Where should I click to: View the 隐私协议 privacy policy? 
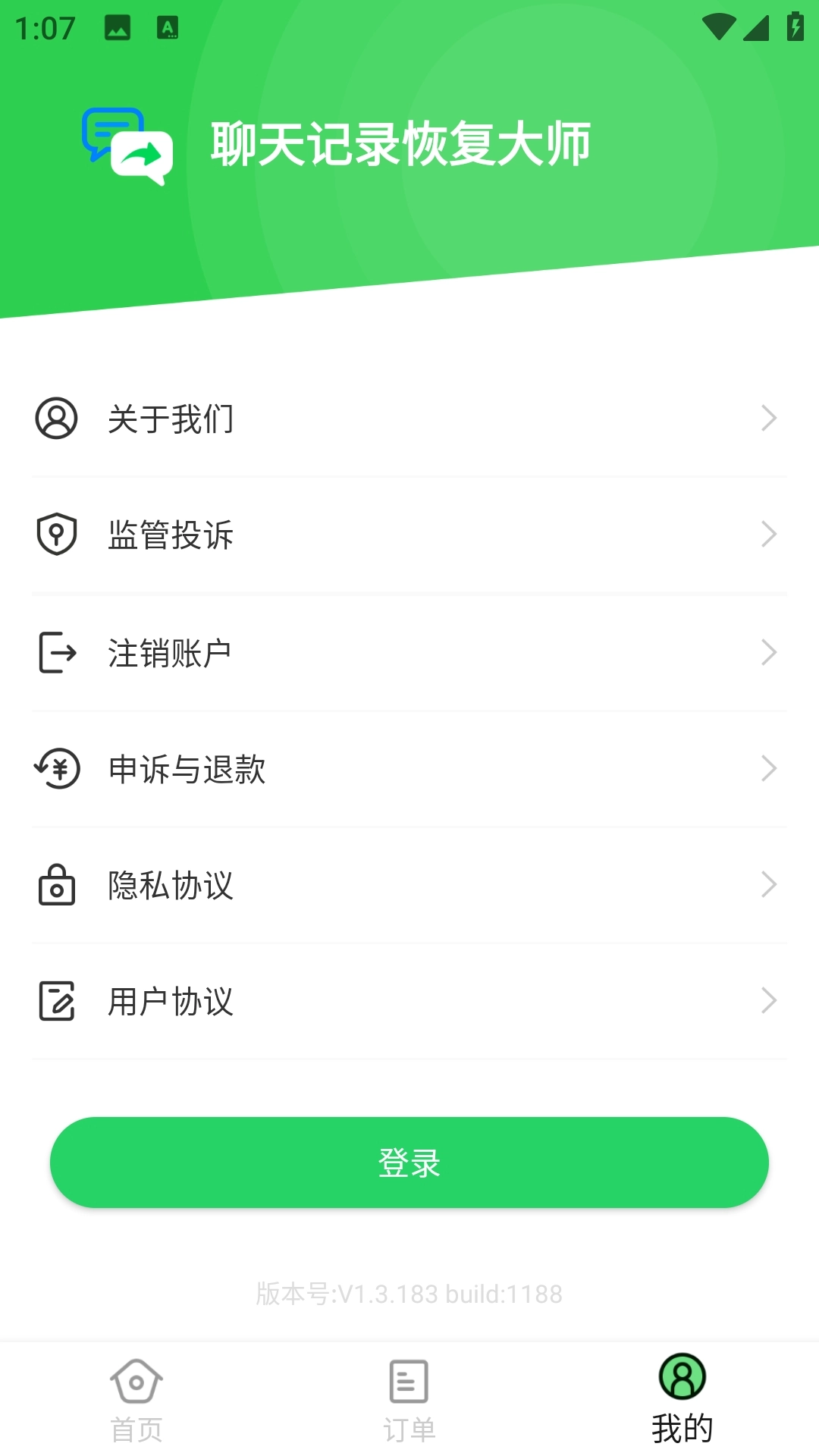[x=409, y=885]
